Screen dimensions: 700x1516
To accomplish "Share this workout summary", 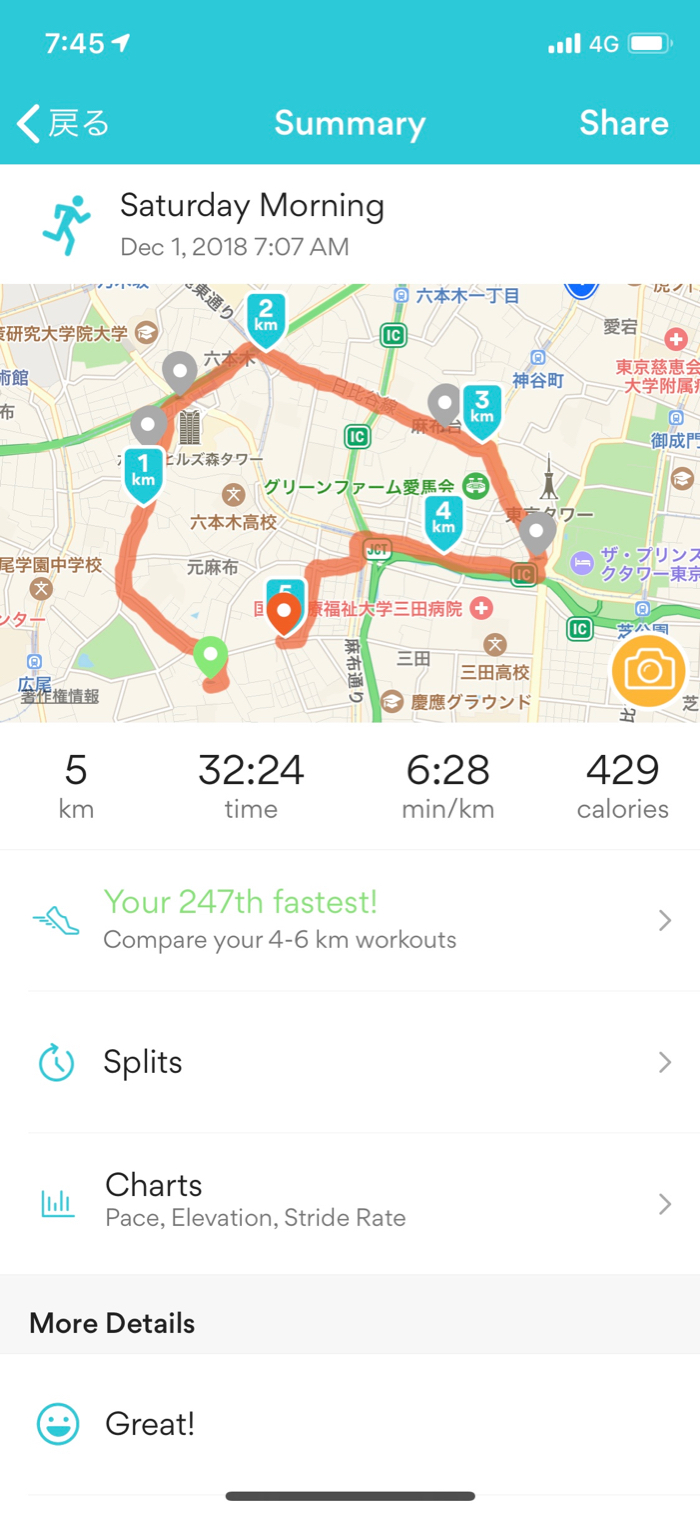I will point(623,124).
